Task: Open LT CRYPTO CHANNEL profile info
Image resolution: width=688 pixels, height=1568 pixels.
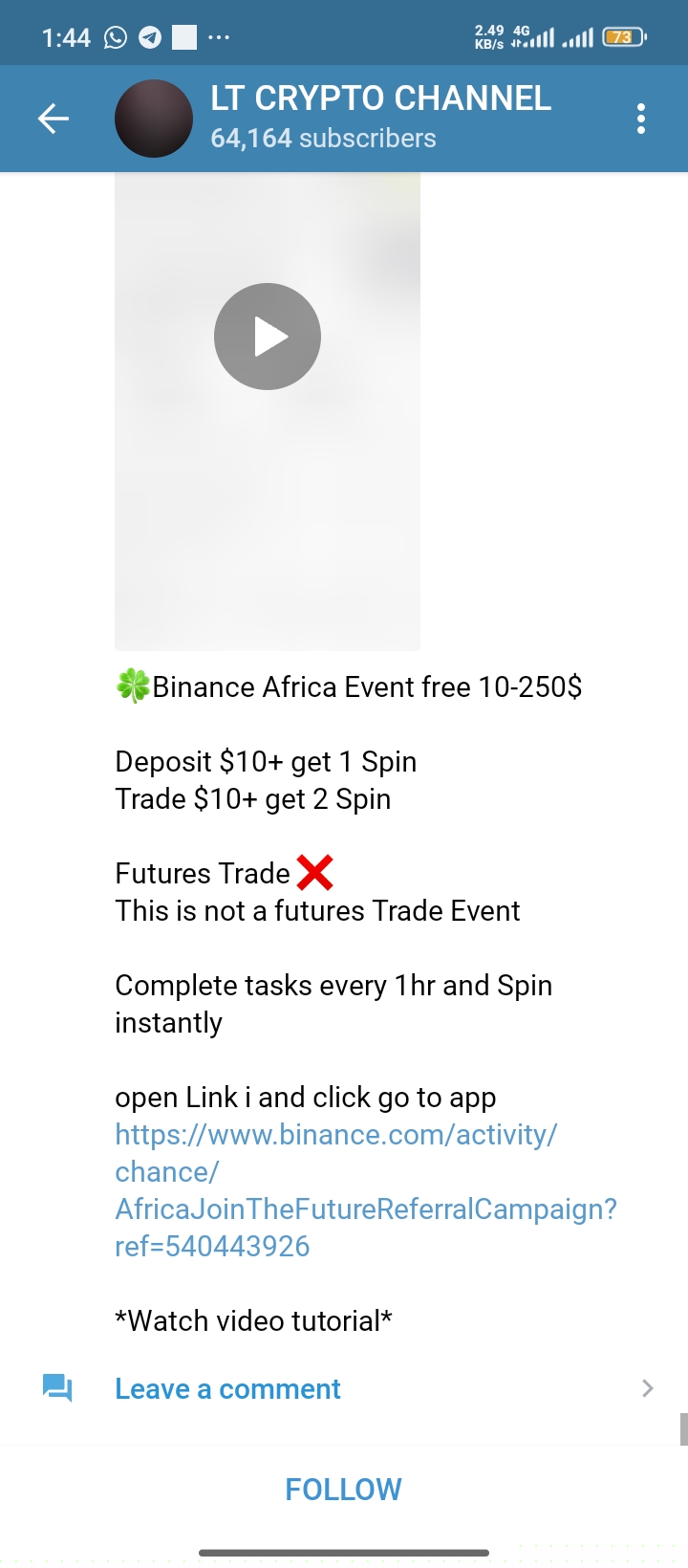Action: (380, 117)
